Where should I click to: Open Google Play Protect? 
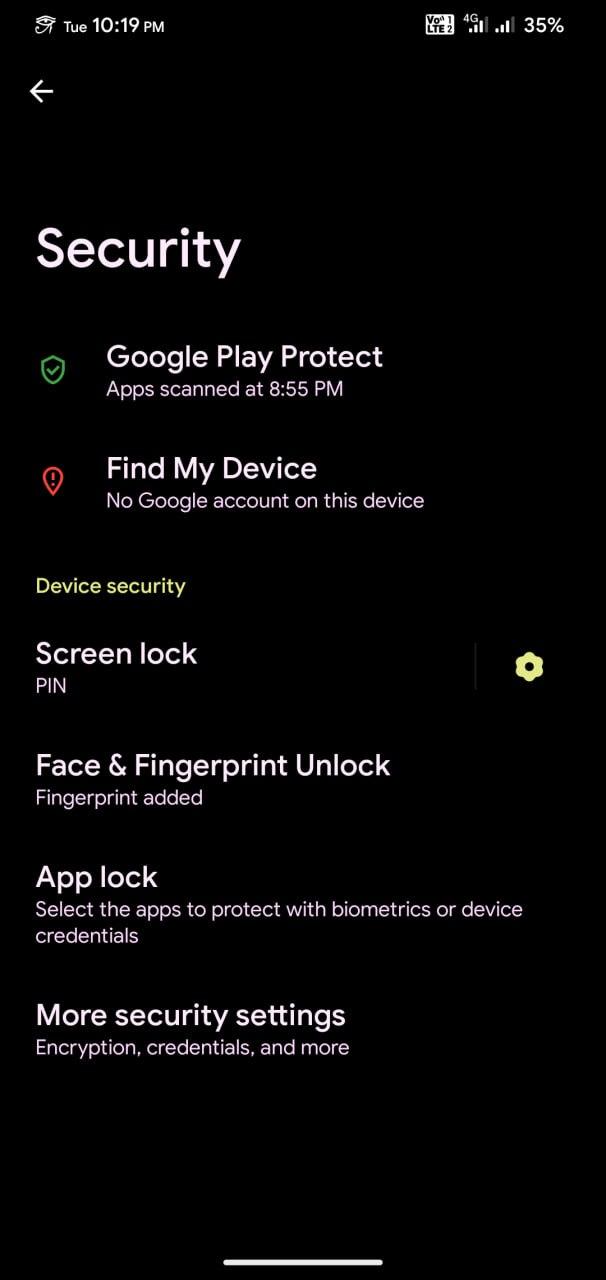point(303,372)
